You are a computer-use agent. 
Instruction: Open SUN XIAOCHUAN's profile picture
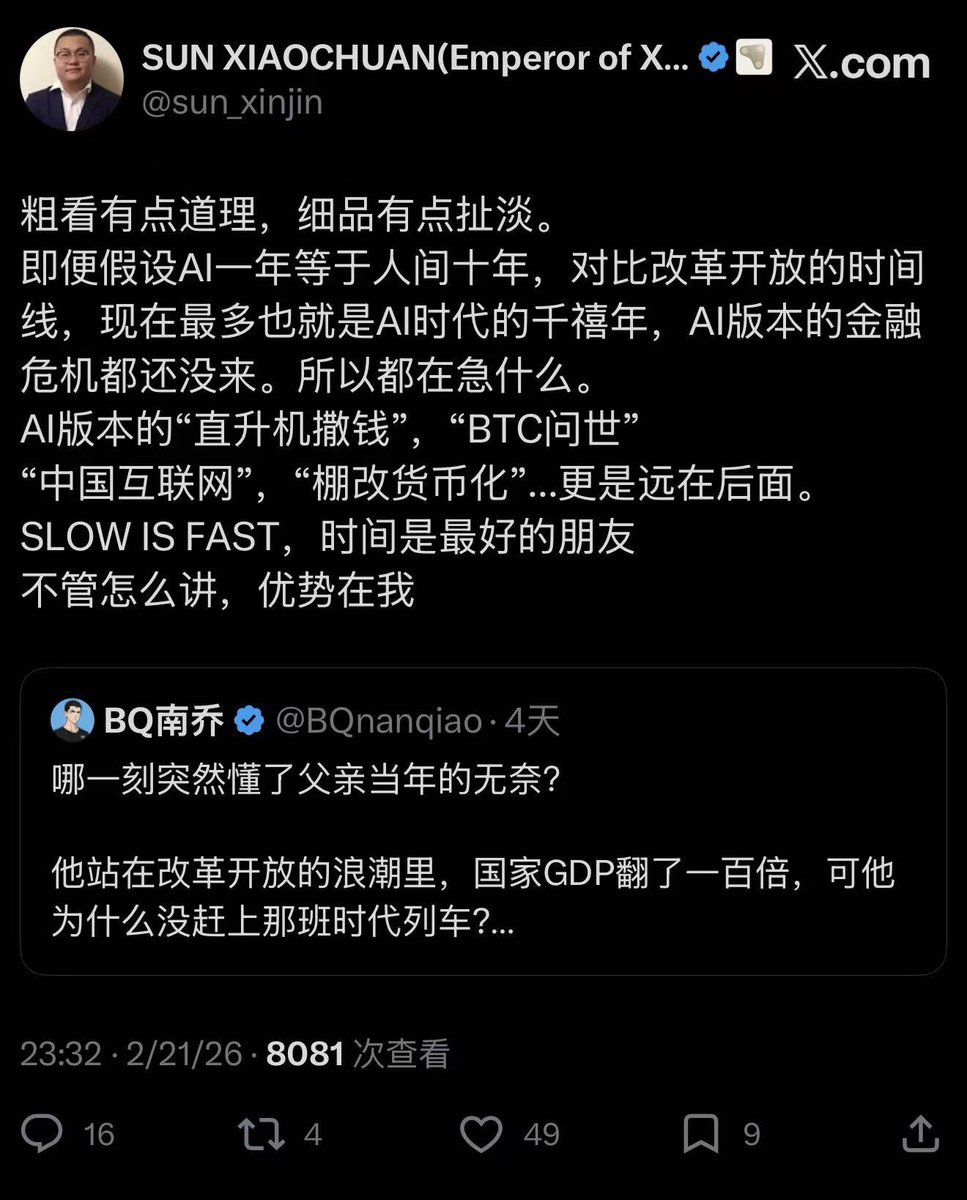pyautogui.click(x=71, y=79)
